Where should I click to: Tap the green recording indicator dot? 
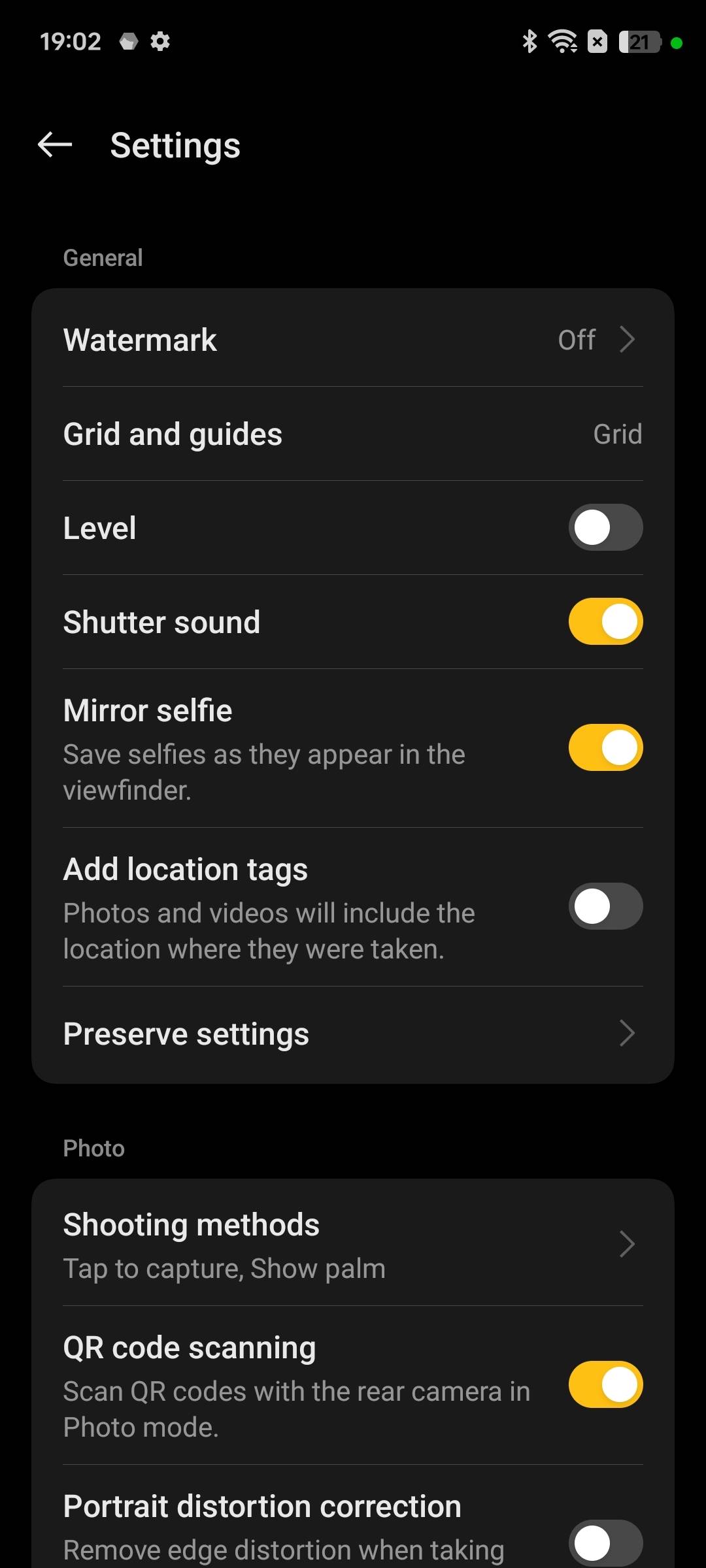pos(678,41)
